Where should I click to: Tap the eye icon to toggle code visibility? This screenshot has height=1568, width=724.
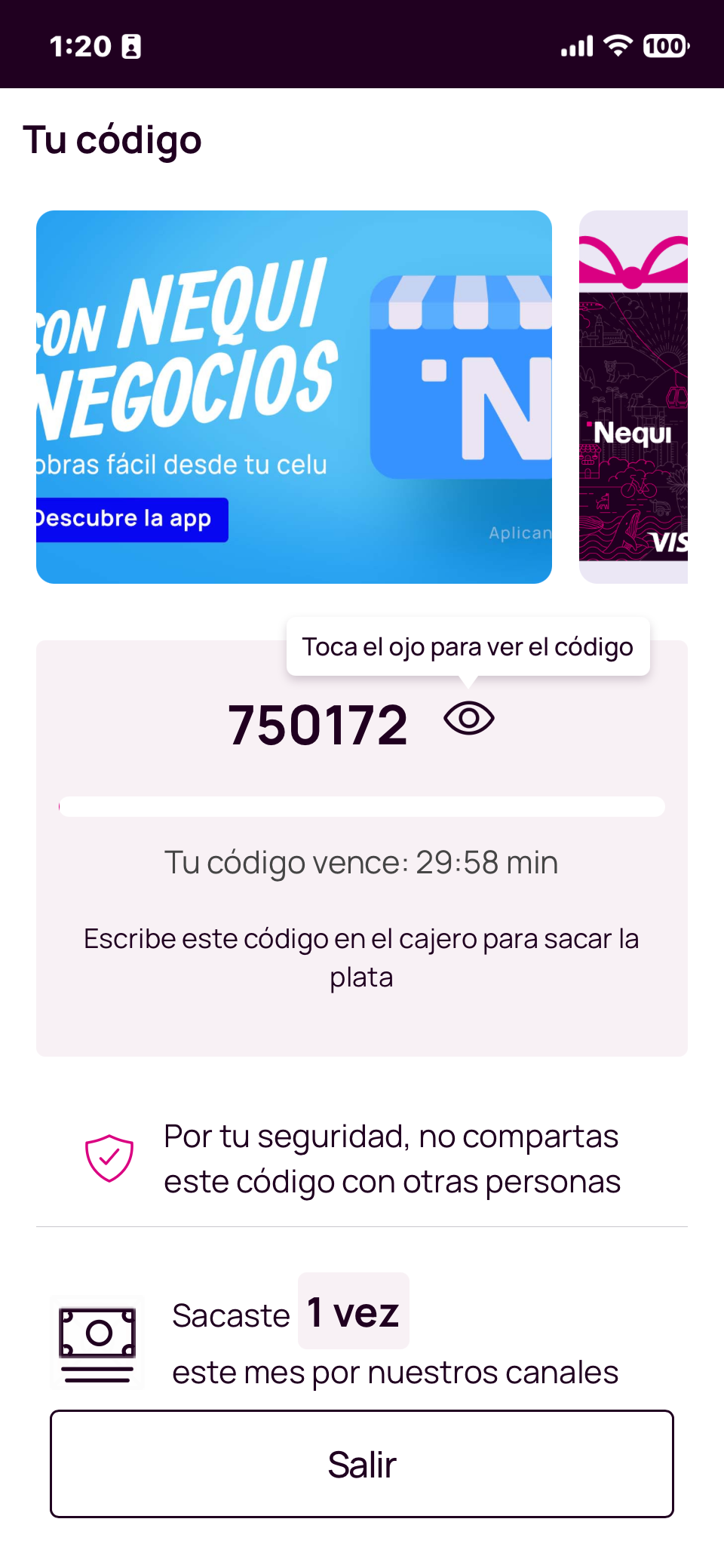pos(468,719)
